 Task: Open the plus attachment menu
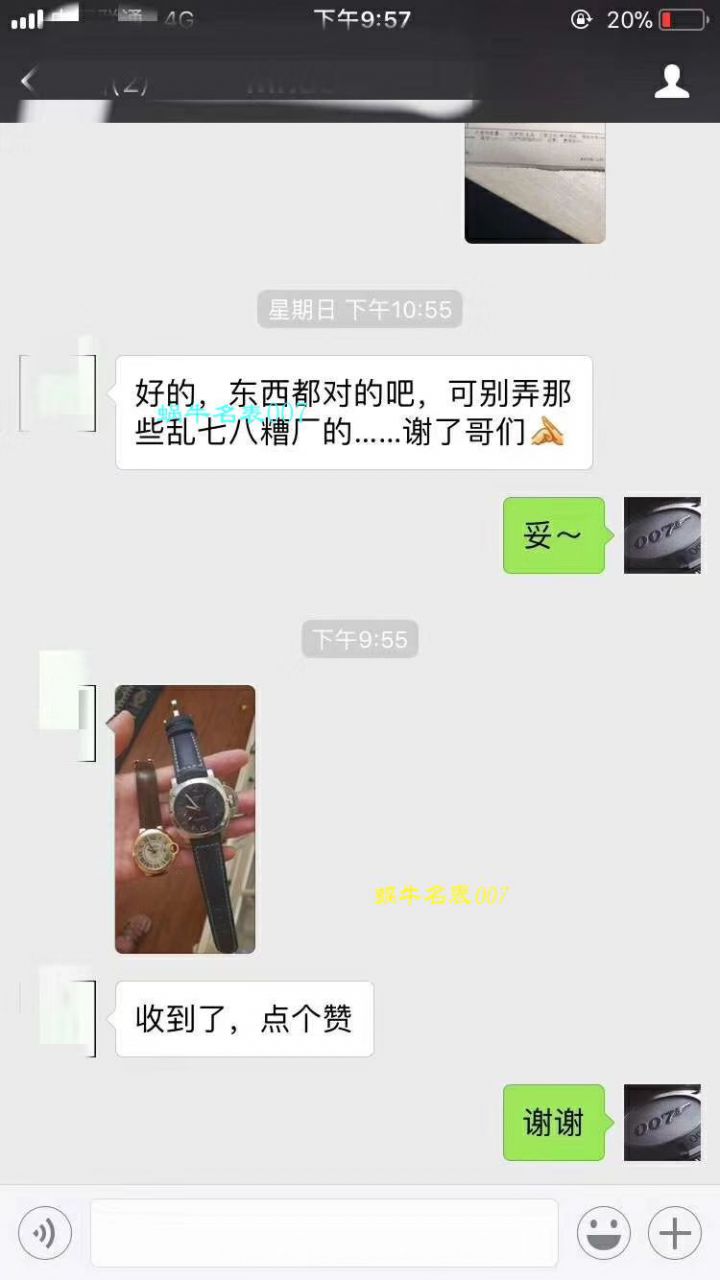675,1232
